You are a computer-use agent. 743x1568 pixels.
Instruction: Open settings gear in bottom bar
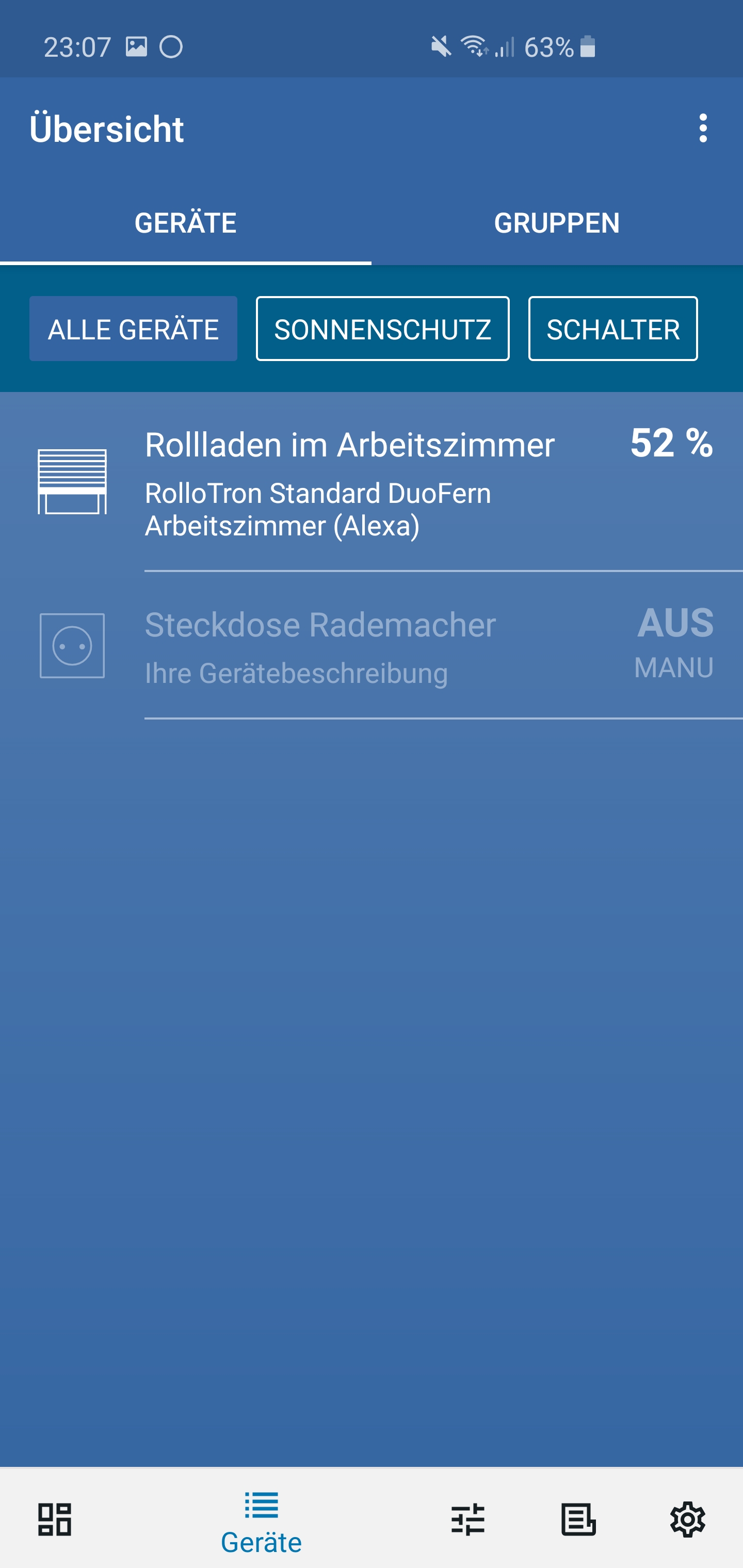[688, 1520]
